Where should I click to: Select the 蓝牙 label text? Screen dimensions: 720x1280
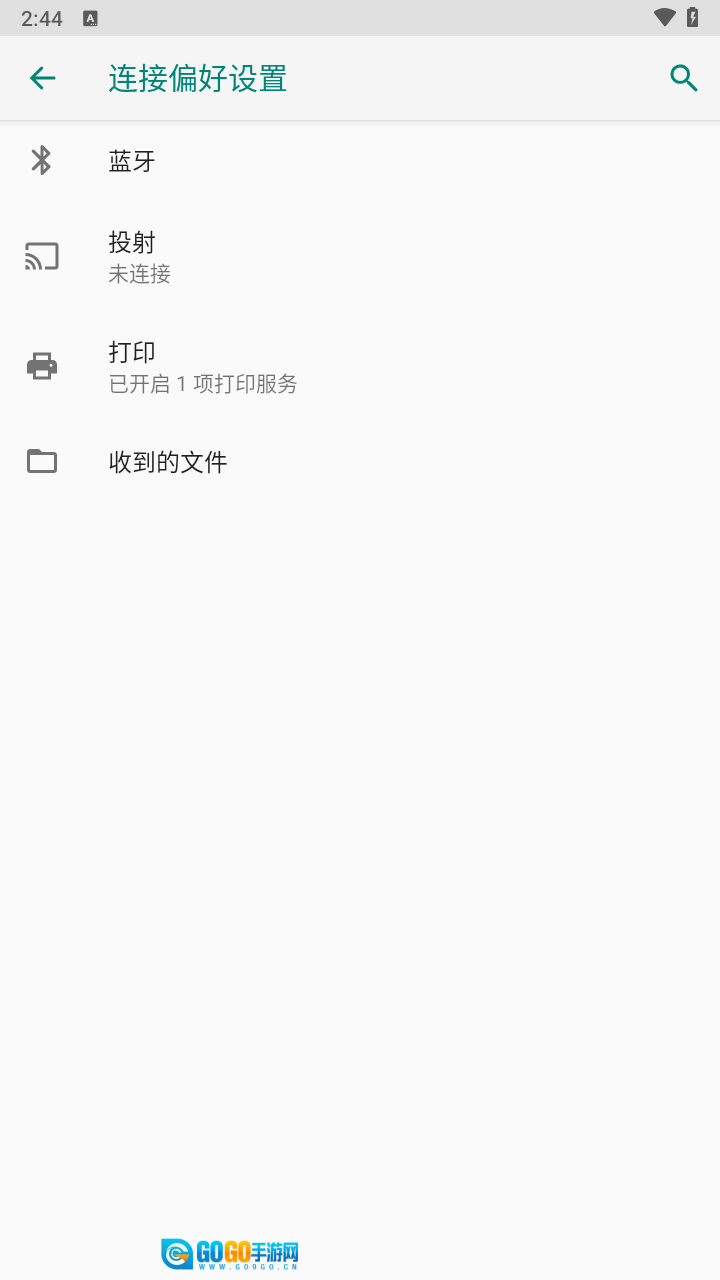point(131,160)
